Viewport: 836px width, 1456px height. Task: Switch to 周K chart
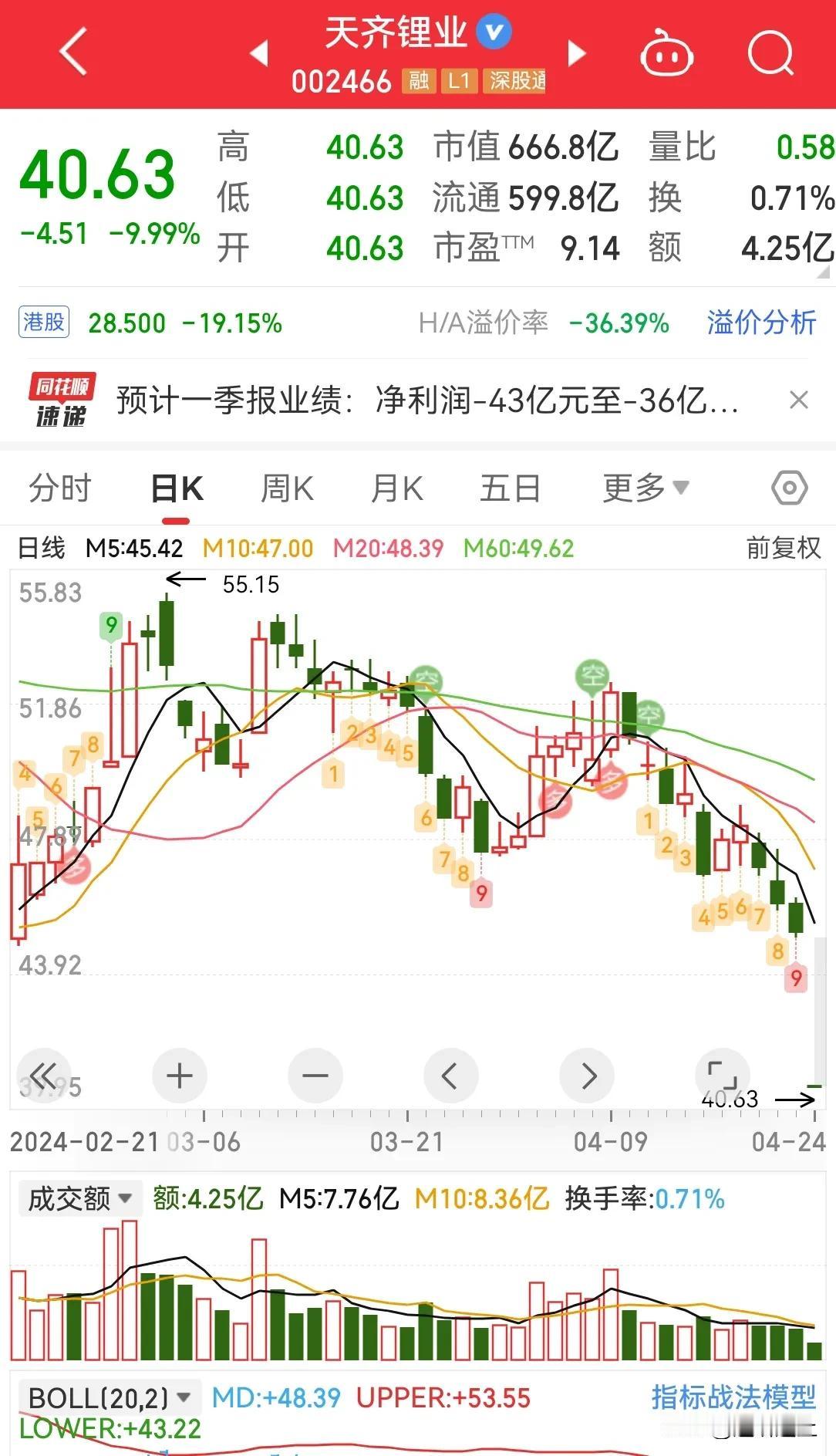coord(287,488)
